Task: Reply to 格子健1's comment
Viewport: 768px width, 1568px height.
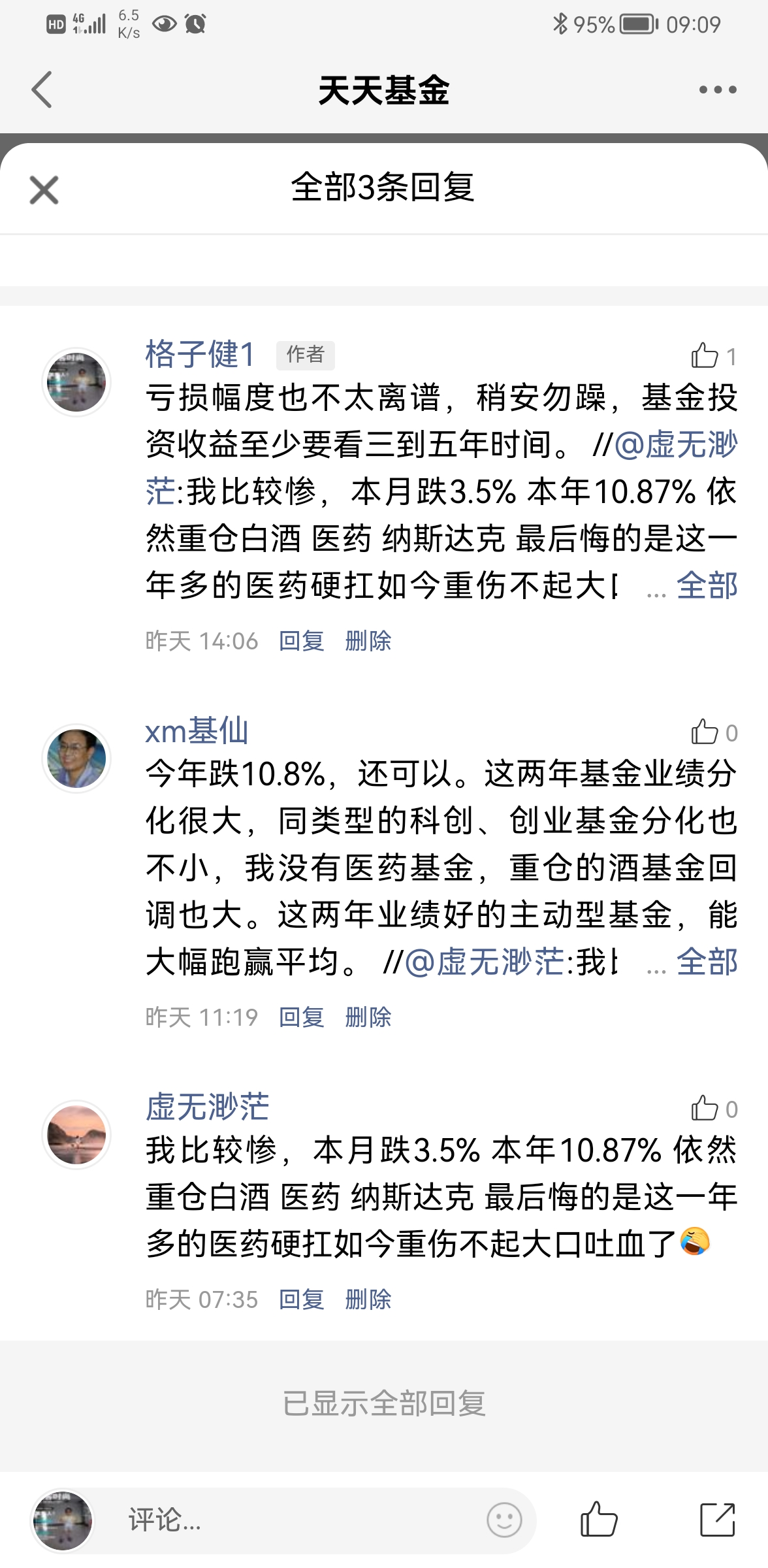Action: click(301, 641)
